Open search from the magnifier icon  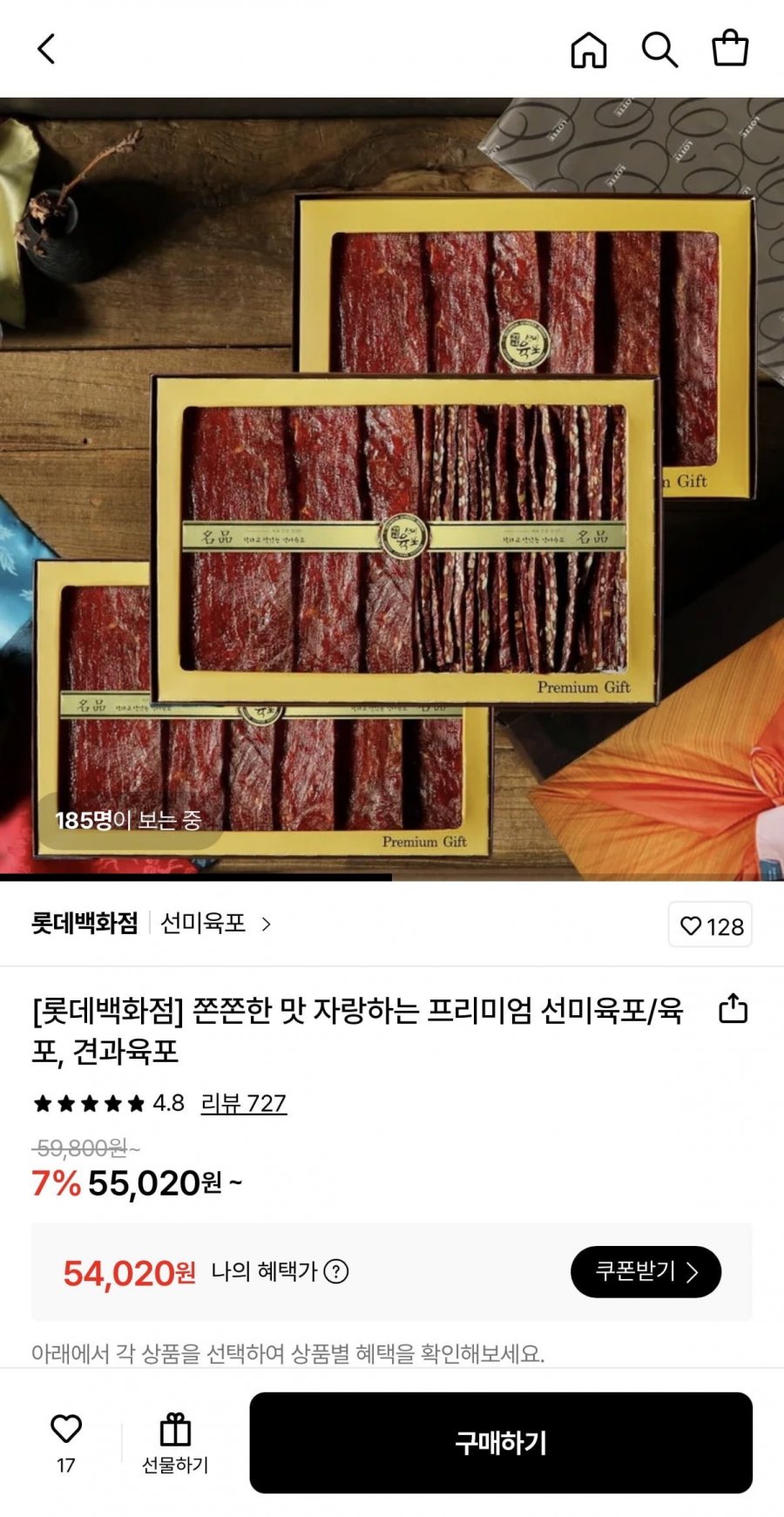coord(659,50)
